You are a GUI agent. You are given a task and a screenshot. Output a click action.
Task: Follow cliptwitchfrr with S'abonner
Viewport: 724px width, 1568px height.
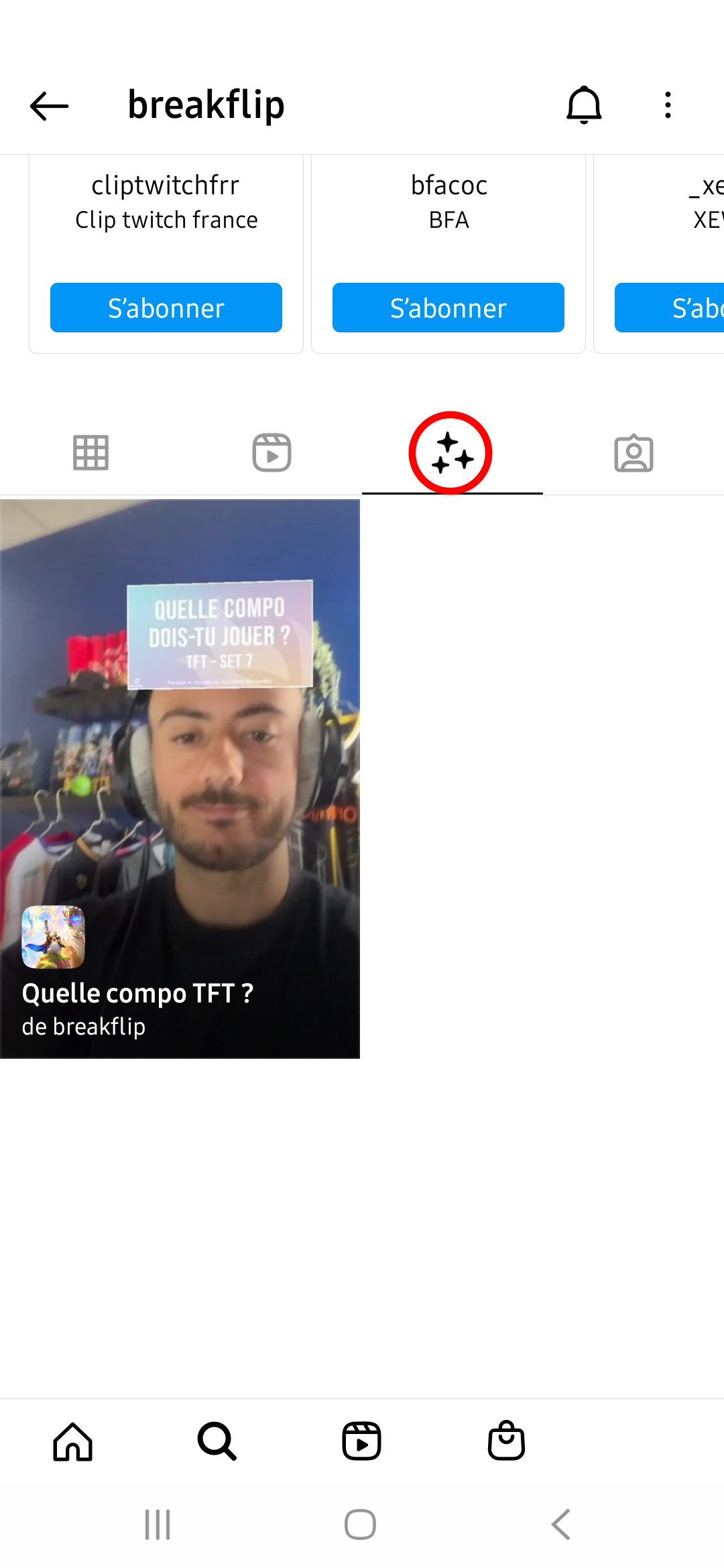tap(166, 308)
